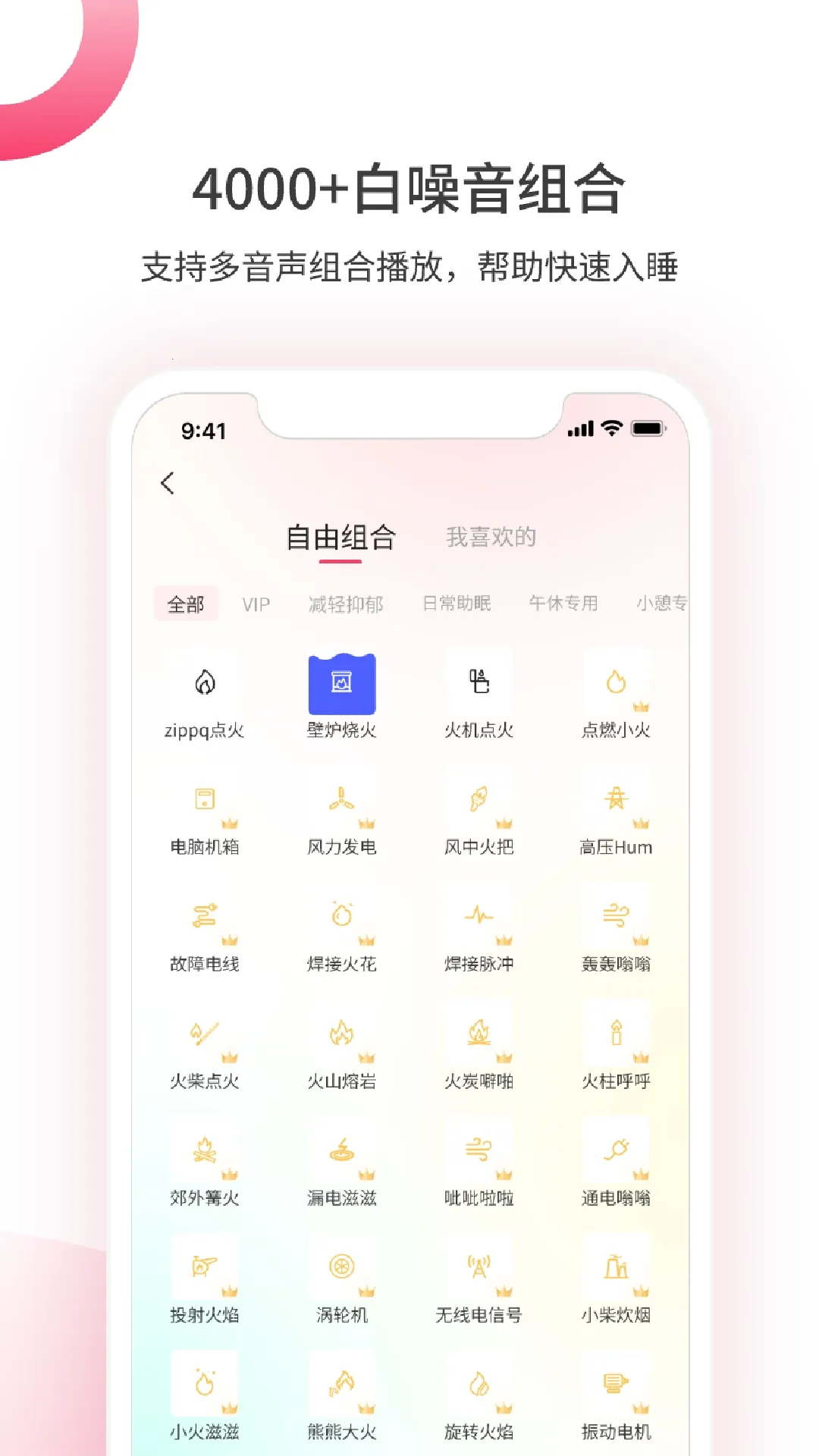Select the VIP filter category
The image size is (819, 1456).
256,603
